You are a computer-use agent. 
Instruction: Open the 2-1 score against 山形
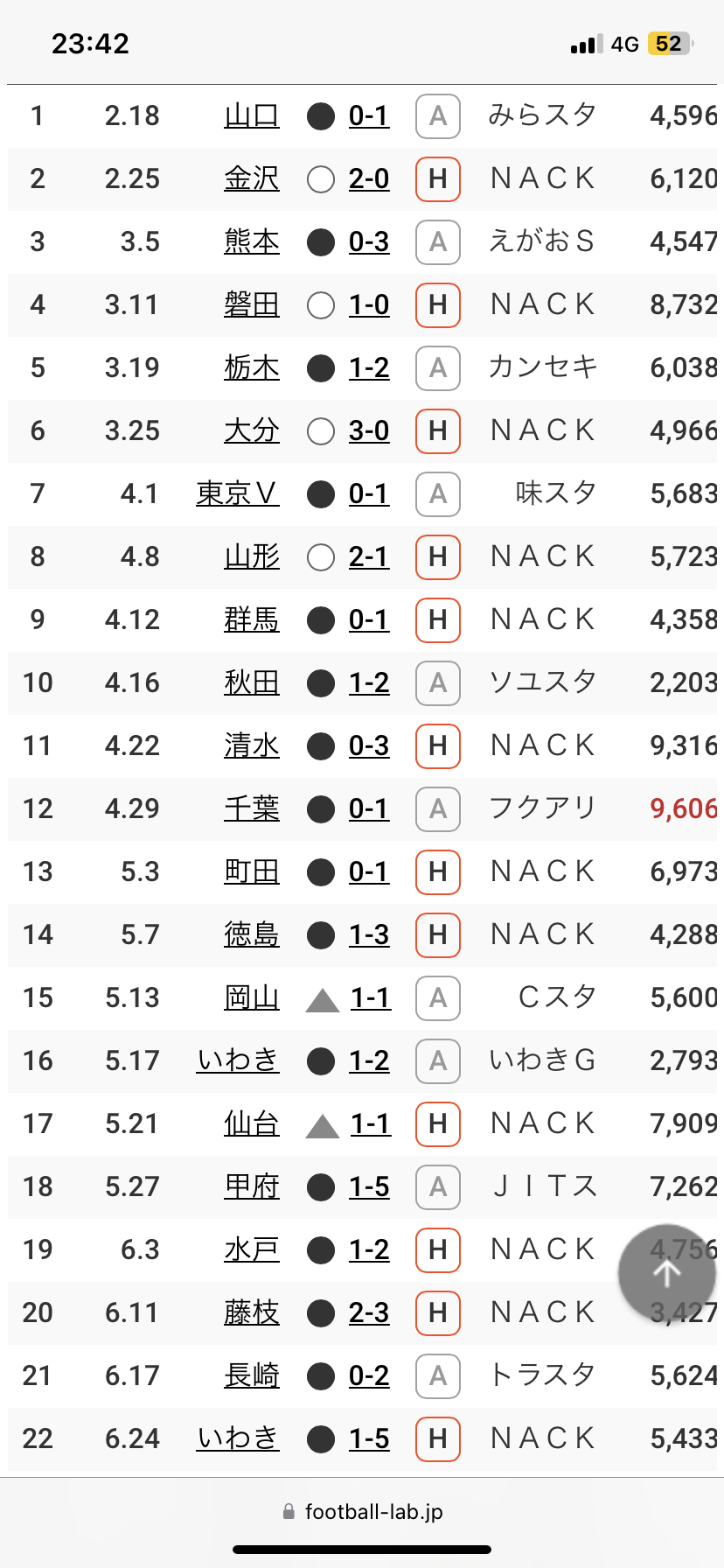tap(369, 556)
